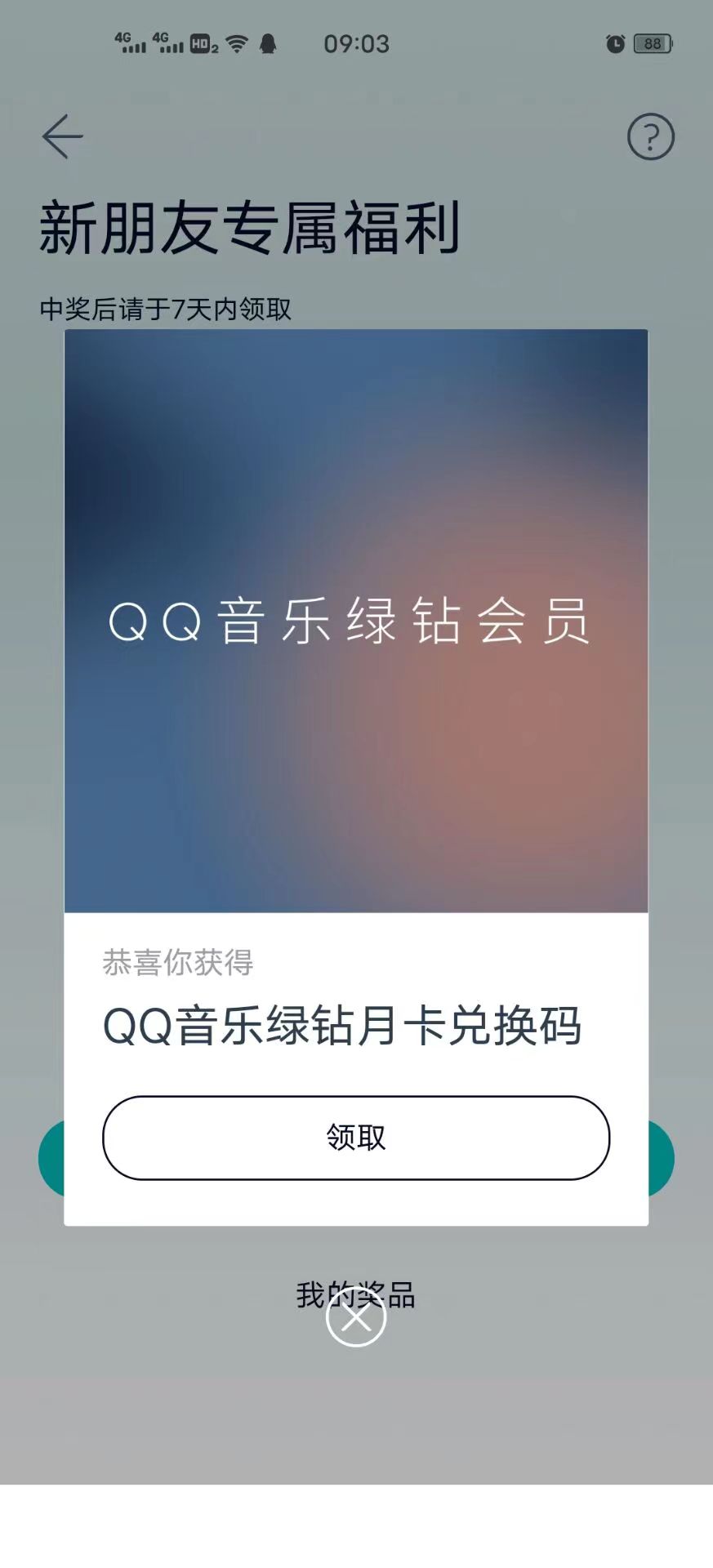Screen dimensions: 713x1568
Task: Tap the clock showing 09:03
Action: [x=356, y=43]
